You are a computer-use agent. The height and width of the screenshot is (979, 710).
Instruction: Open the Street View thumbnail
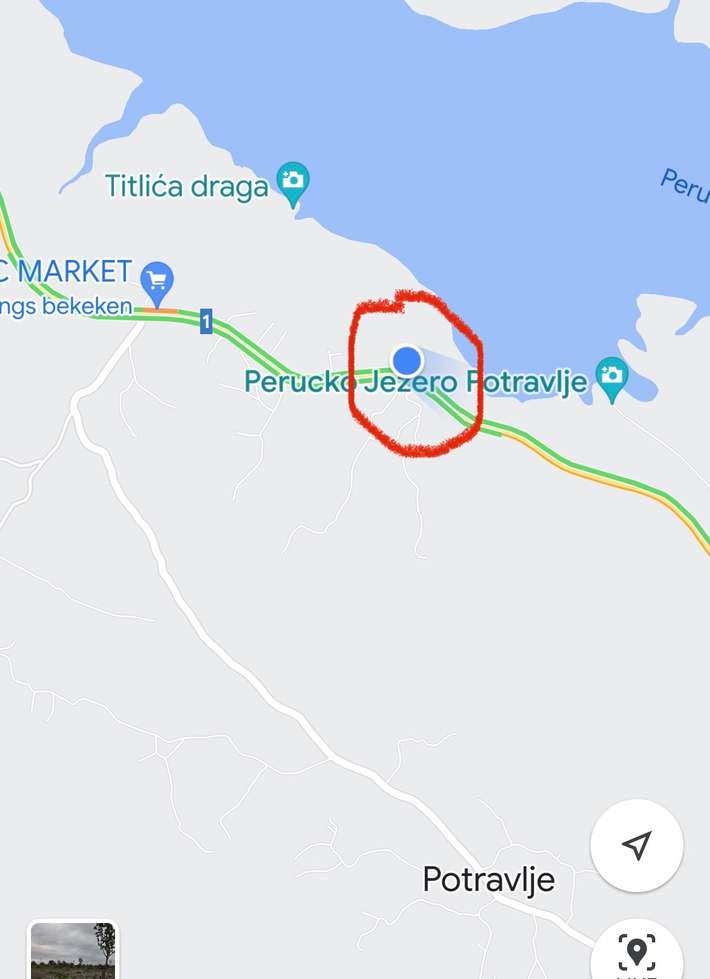72,950
